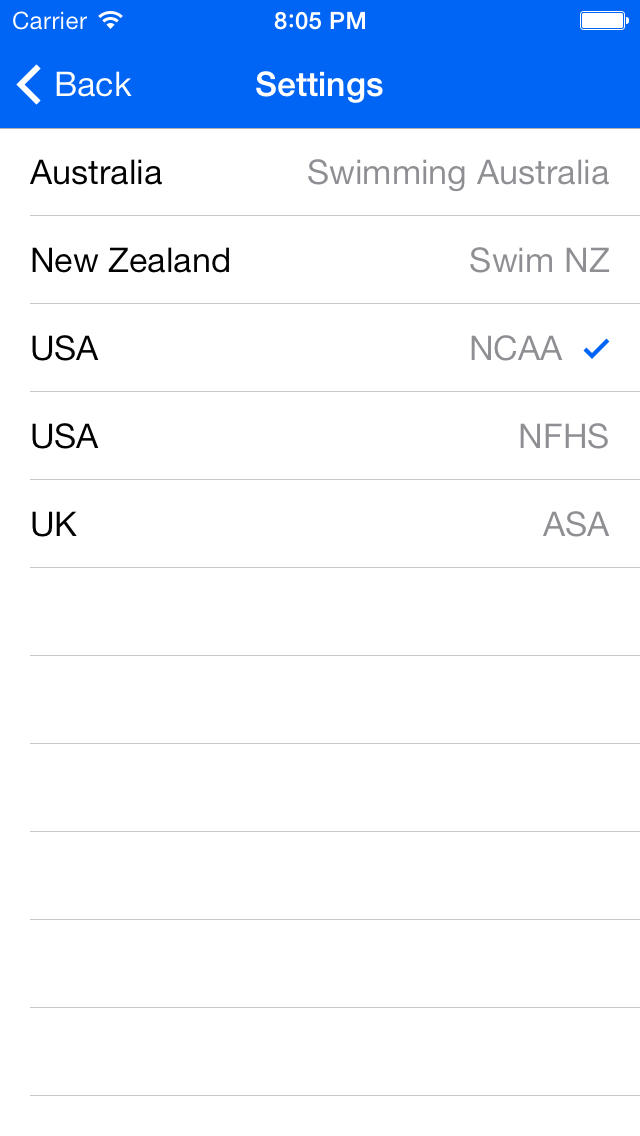The height and width of the screenshot is (1136, 640).
Task: Tap the USA NCAA row
Action: coord(320,348)
